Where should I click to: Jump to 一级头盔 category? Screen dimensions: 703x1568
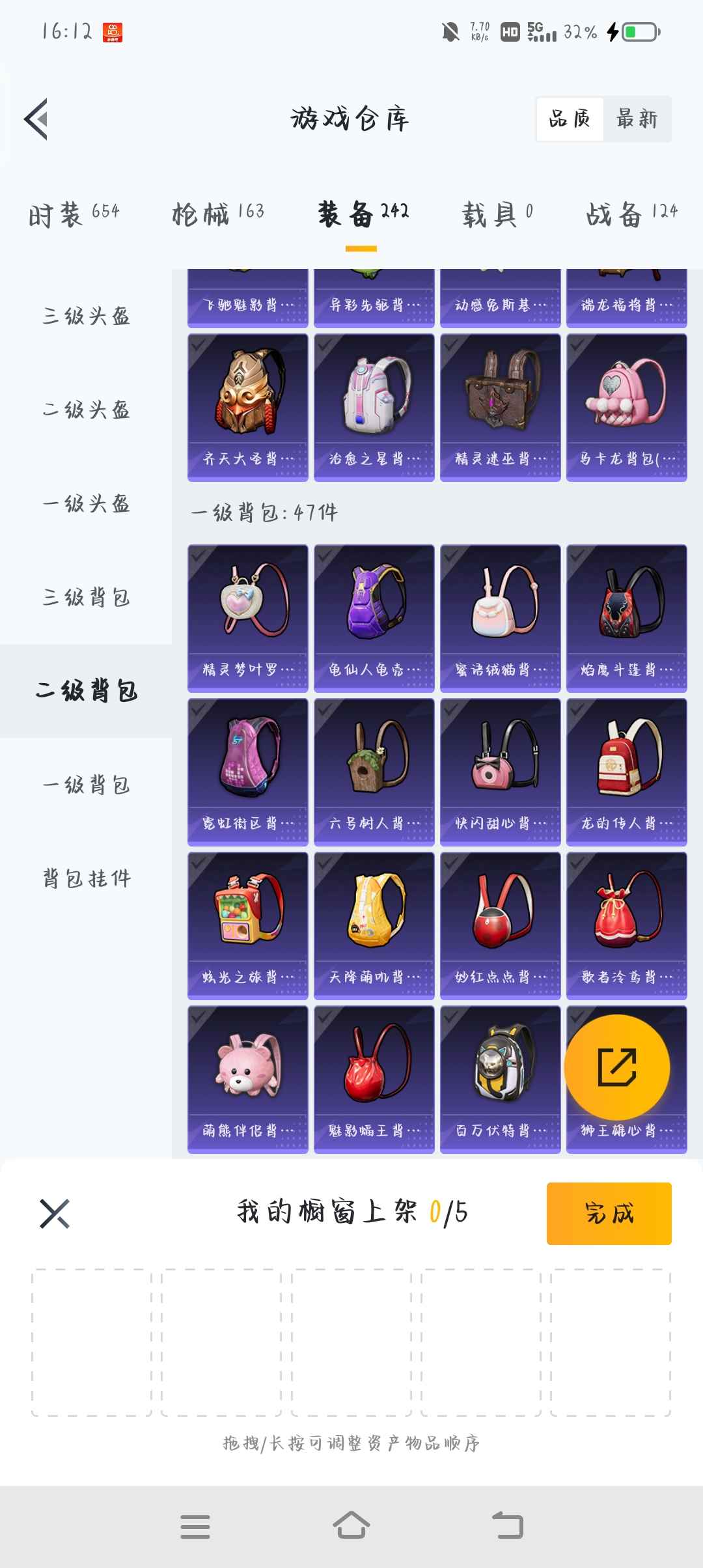(x=86, y=504)
